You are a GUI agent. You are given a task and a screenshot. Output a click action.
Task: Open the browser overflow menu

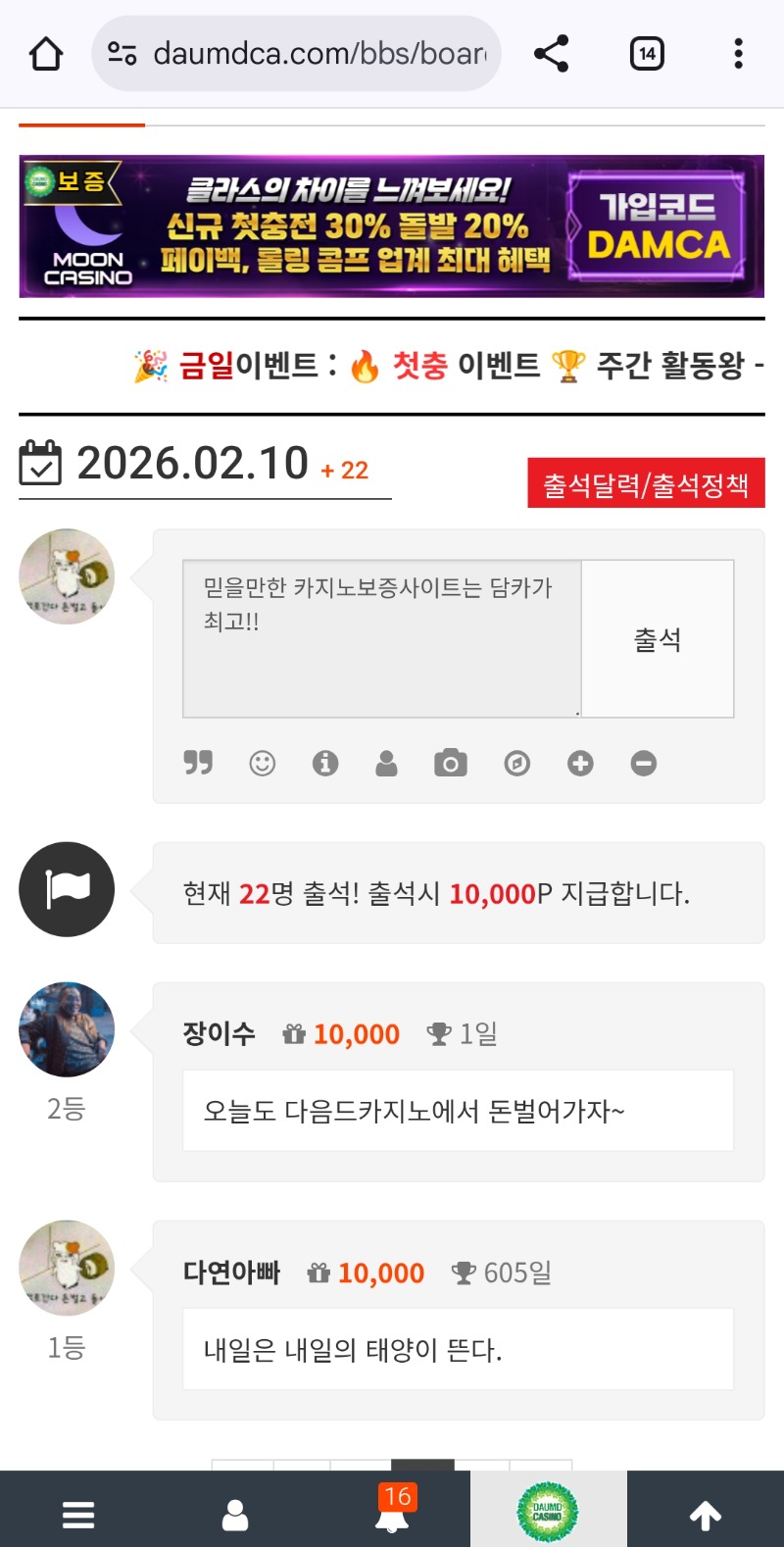(x=738, y=54)
